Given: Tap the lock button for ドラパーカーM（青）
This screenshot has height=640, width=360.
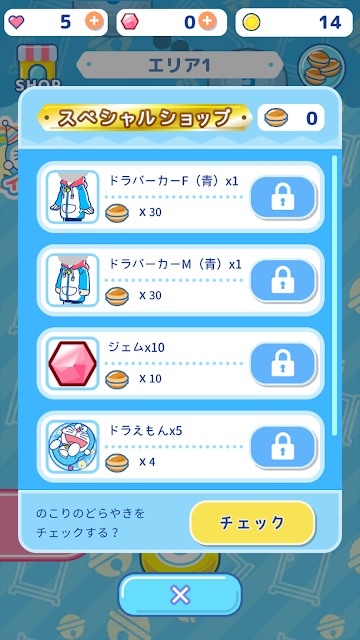Looking at the screenshot, I should pyautogui.click(x=283, y=281).
